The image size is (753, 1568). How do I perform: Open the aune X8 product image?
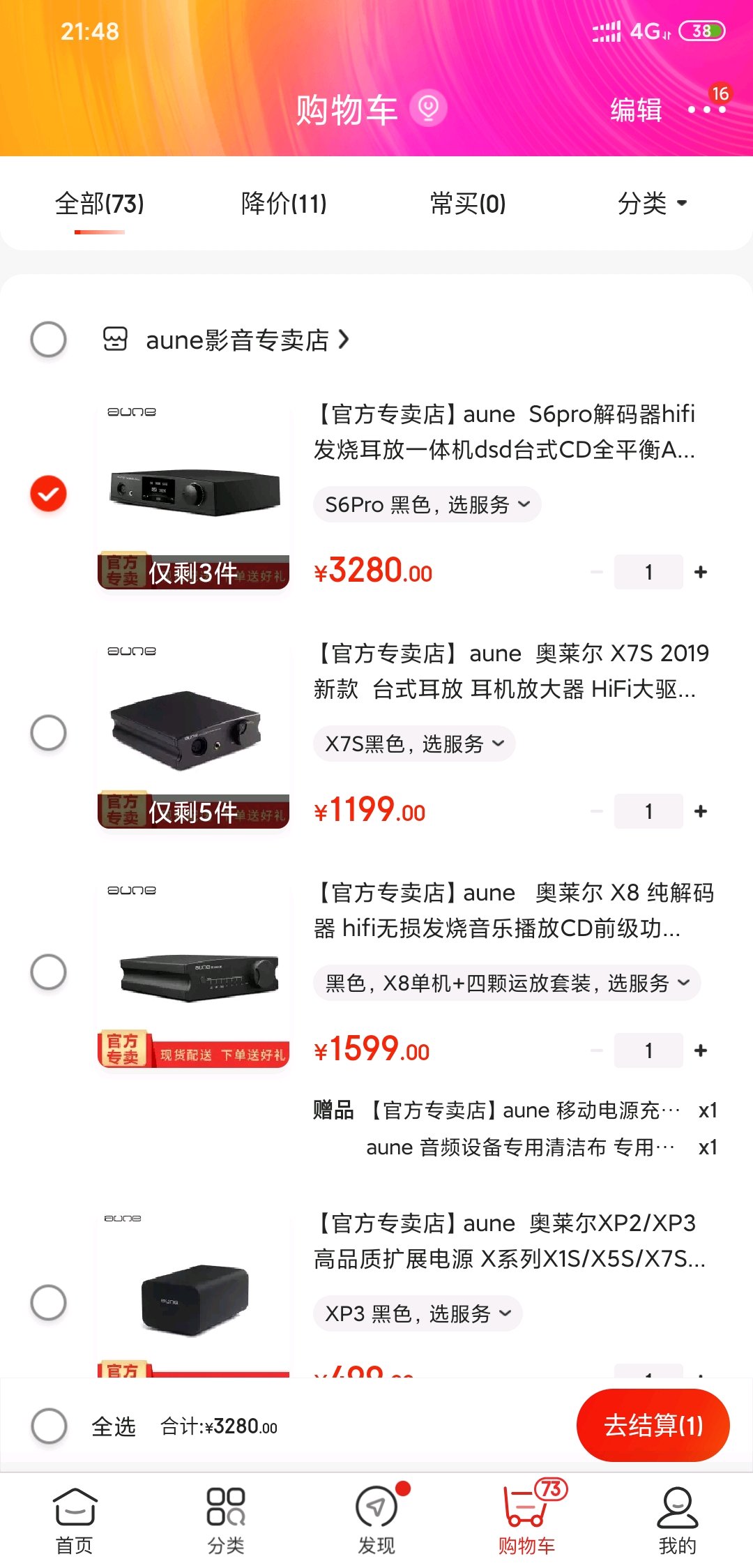(x=194, y=973)
